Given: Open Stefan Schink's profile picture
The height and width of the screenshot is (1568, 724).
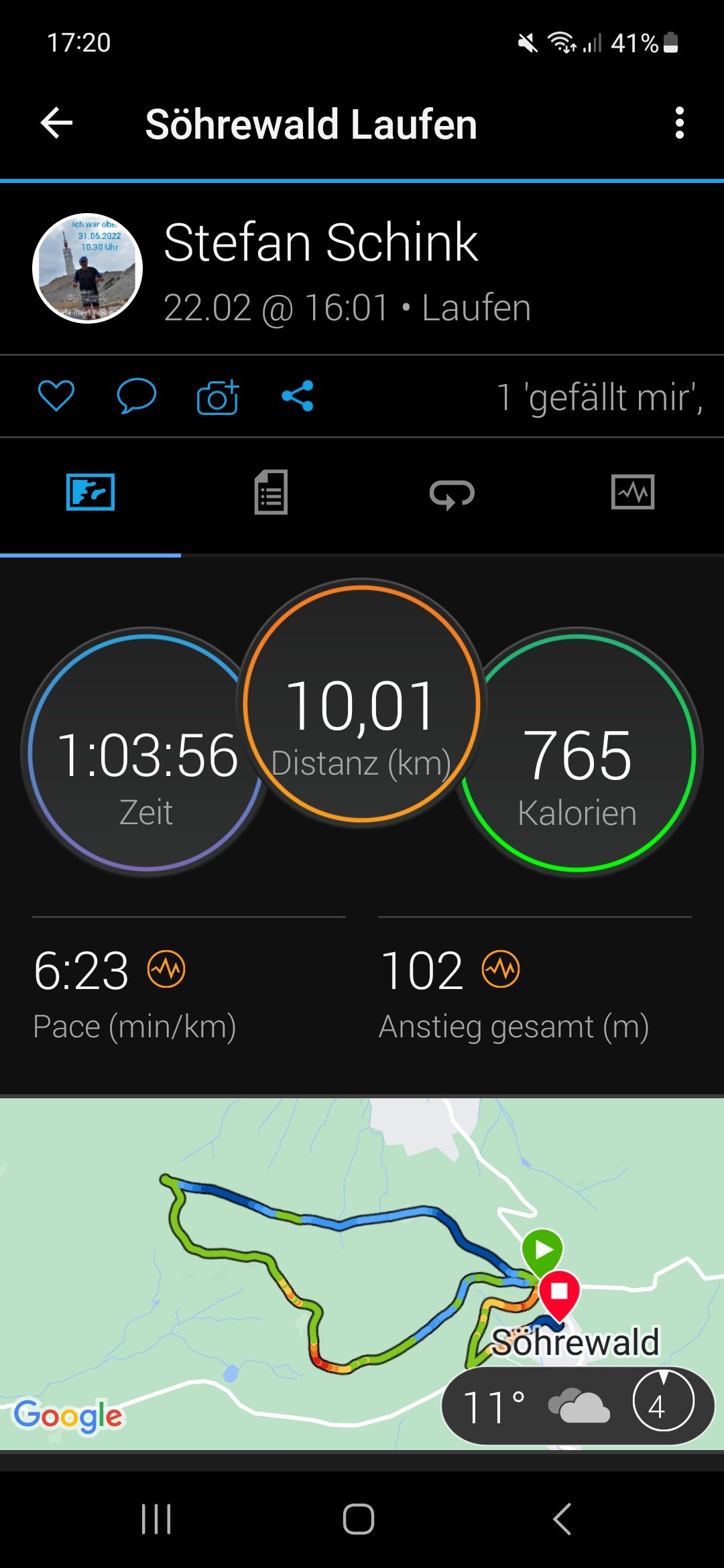Looking at the screenshot, I should tap(88, 269).
